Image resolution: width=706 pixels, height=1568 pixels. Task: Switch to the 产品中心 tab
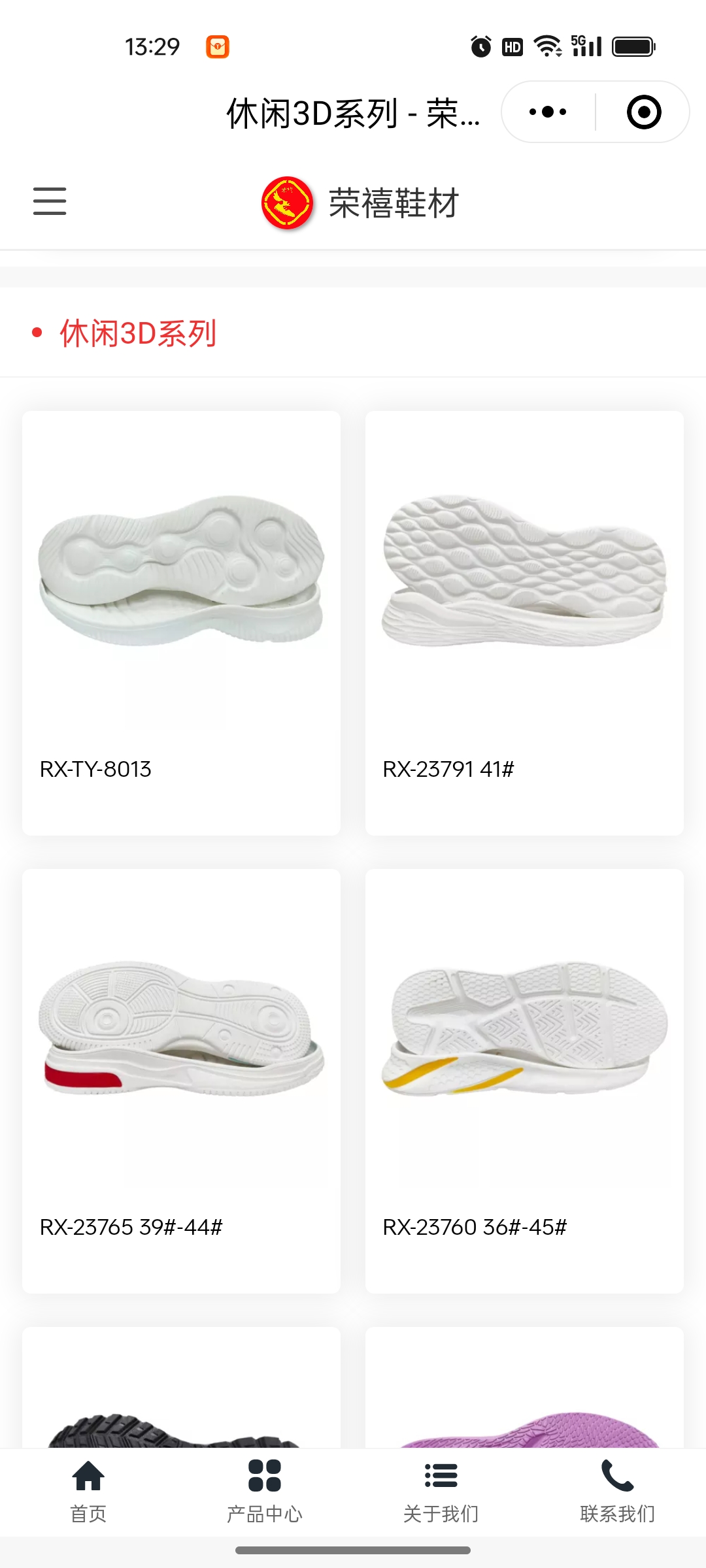[x=265, y=1491]
